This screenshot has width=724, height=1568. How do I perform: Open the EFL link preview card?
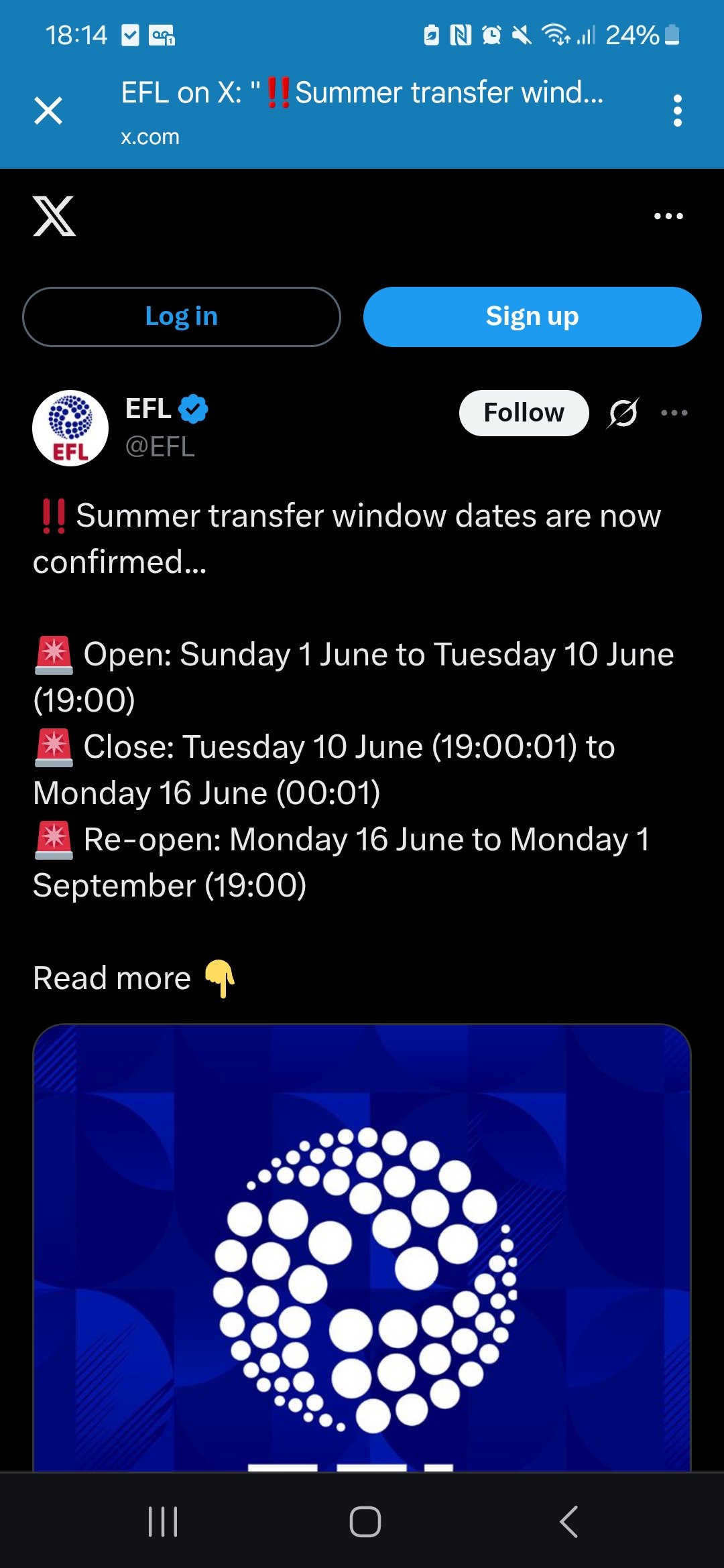pyautogui.click(x=362, y=1246)
